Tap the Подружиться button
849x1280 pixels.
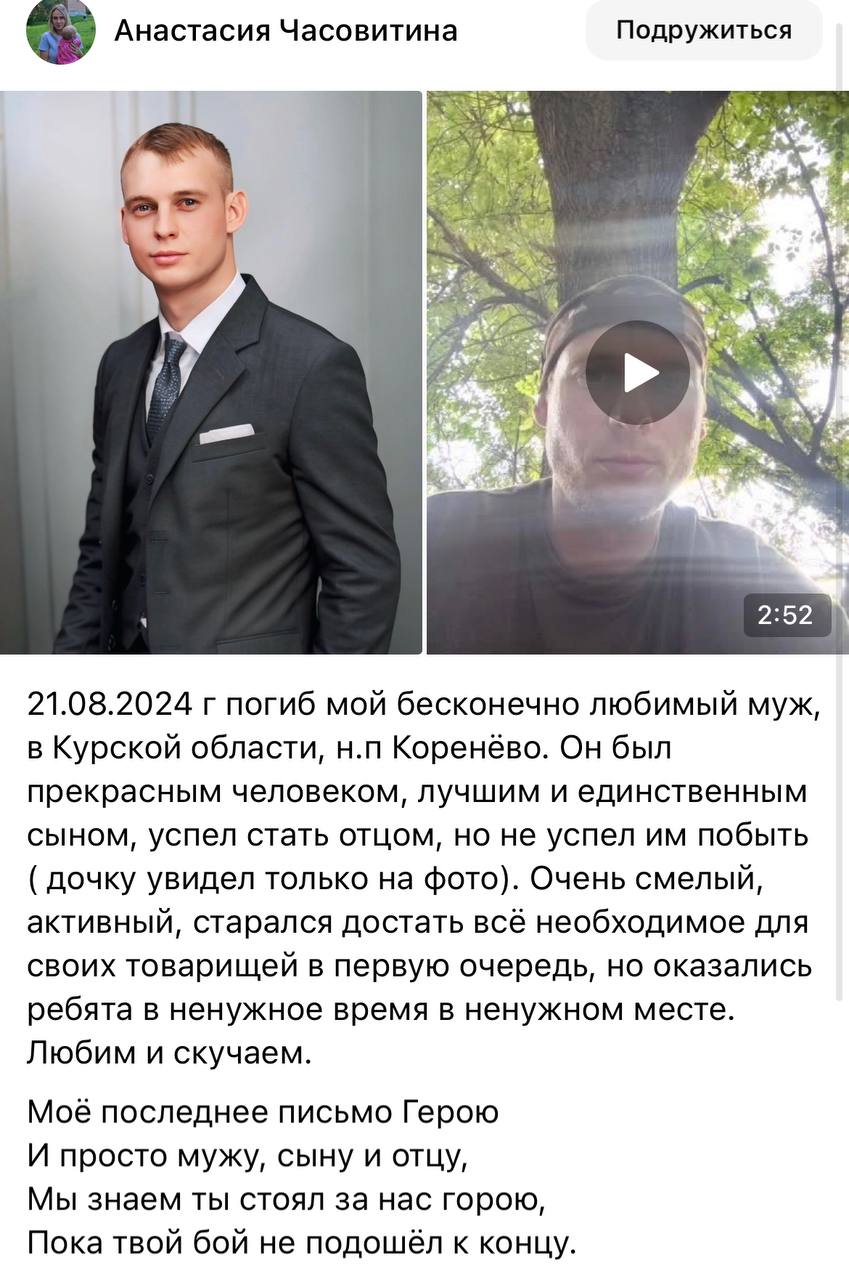tap(703, 30)
